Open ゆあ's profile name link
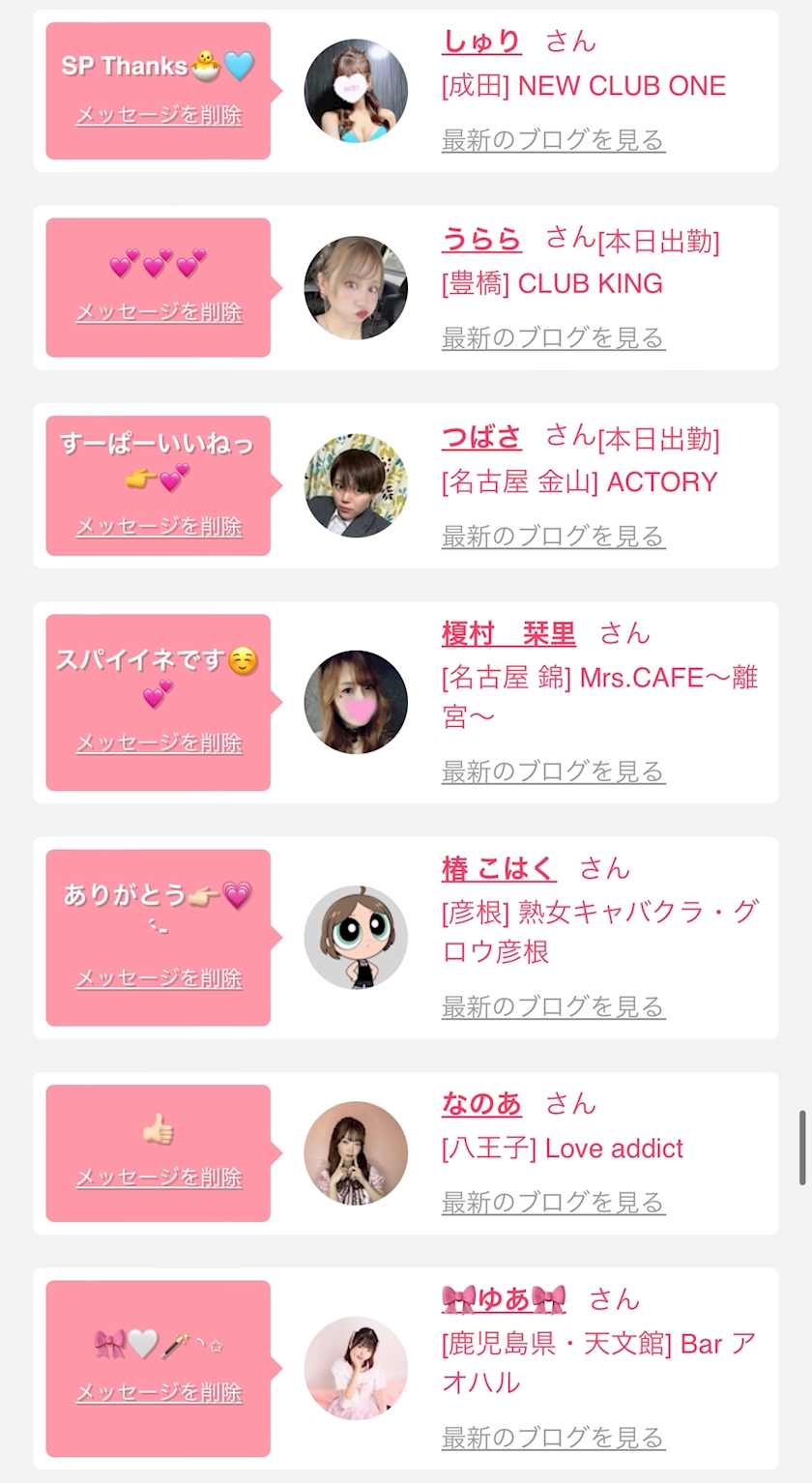The height and width of the screenshot is (1483, 812). pos(504,1299)
